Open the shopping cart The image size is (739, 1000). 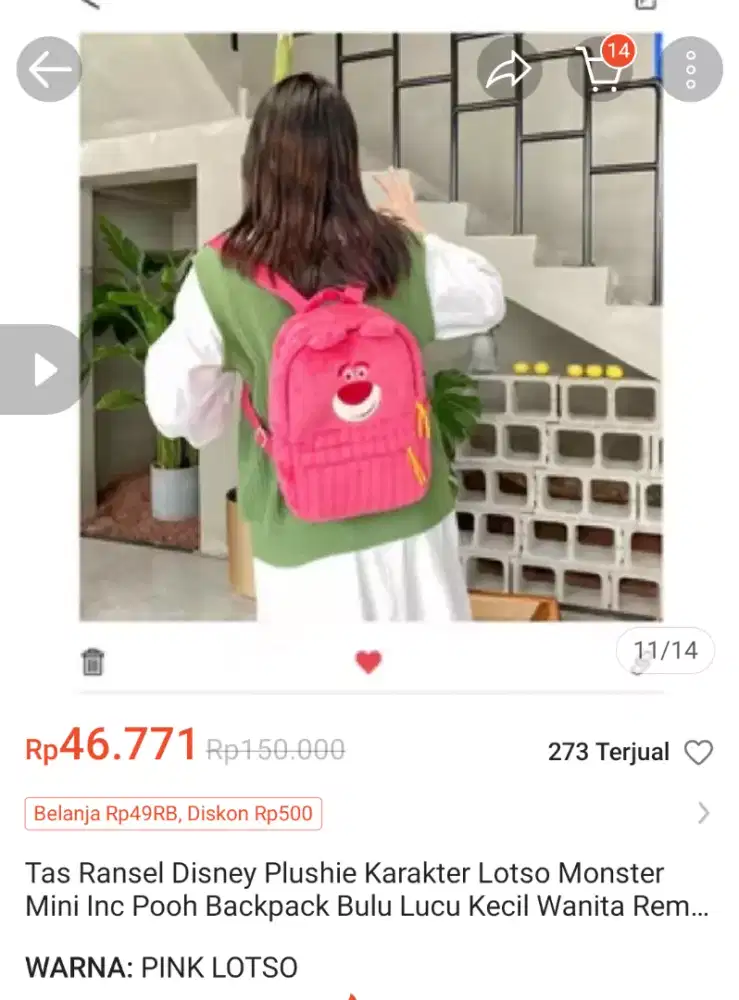(x=602, y=68)
